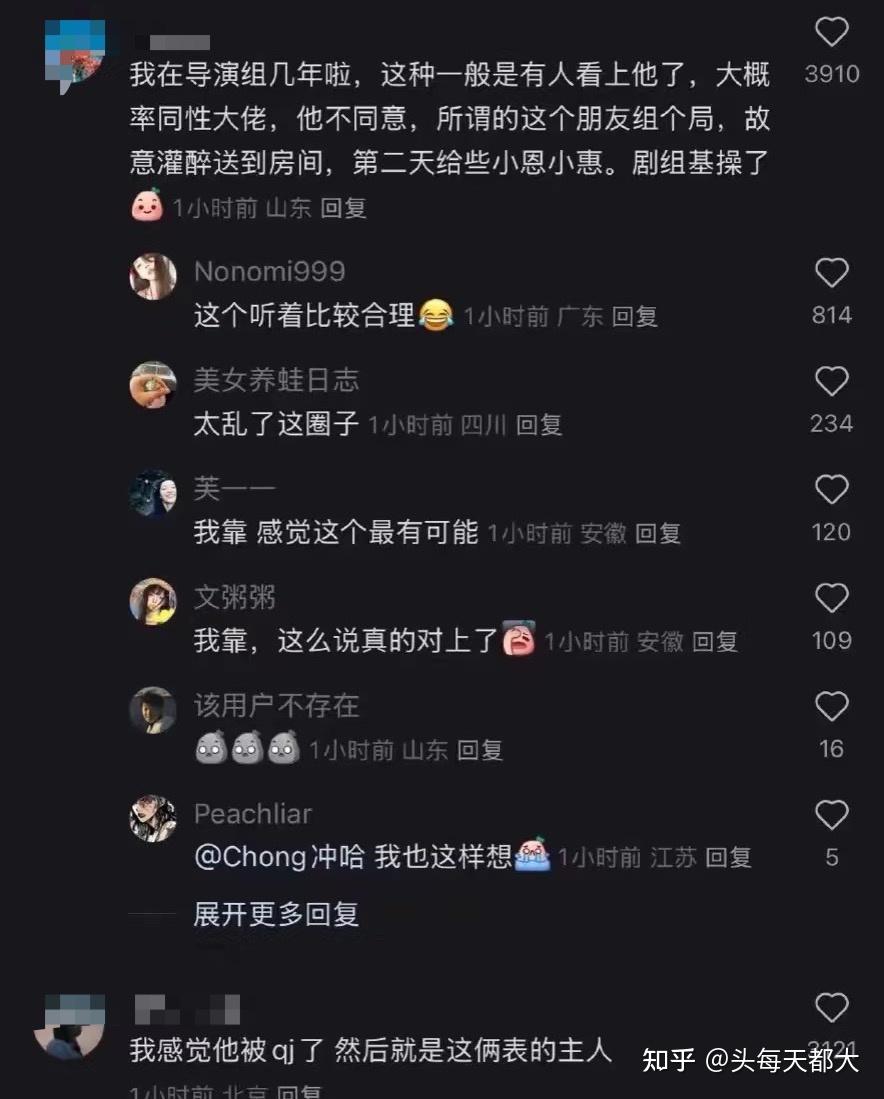Reply to Peachliar's comment

tap(728, 857)
